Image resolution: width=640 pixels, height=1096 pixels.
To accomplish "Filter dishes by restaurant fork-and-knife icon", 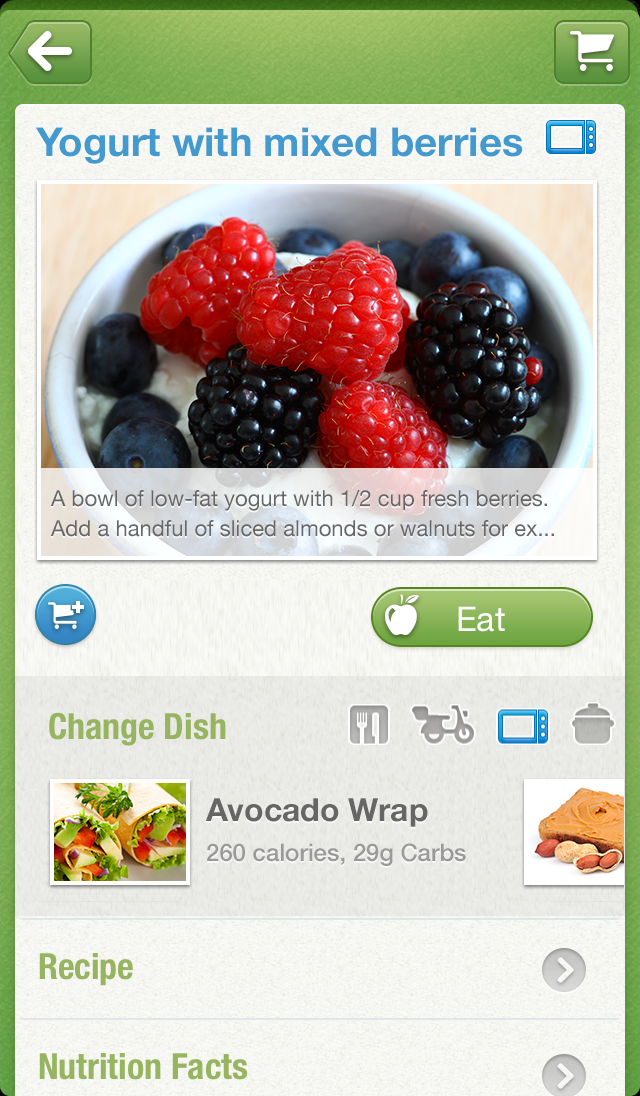I will [368, 725].
